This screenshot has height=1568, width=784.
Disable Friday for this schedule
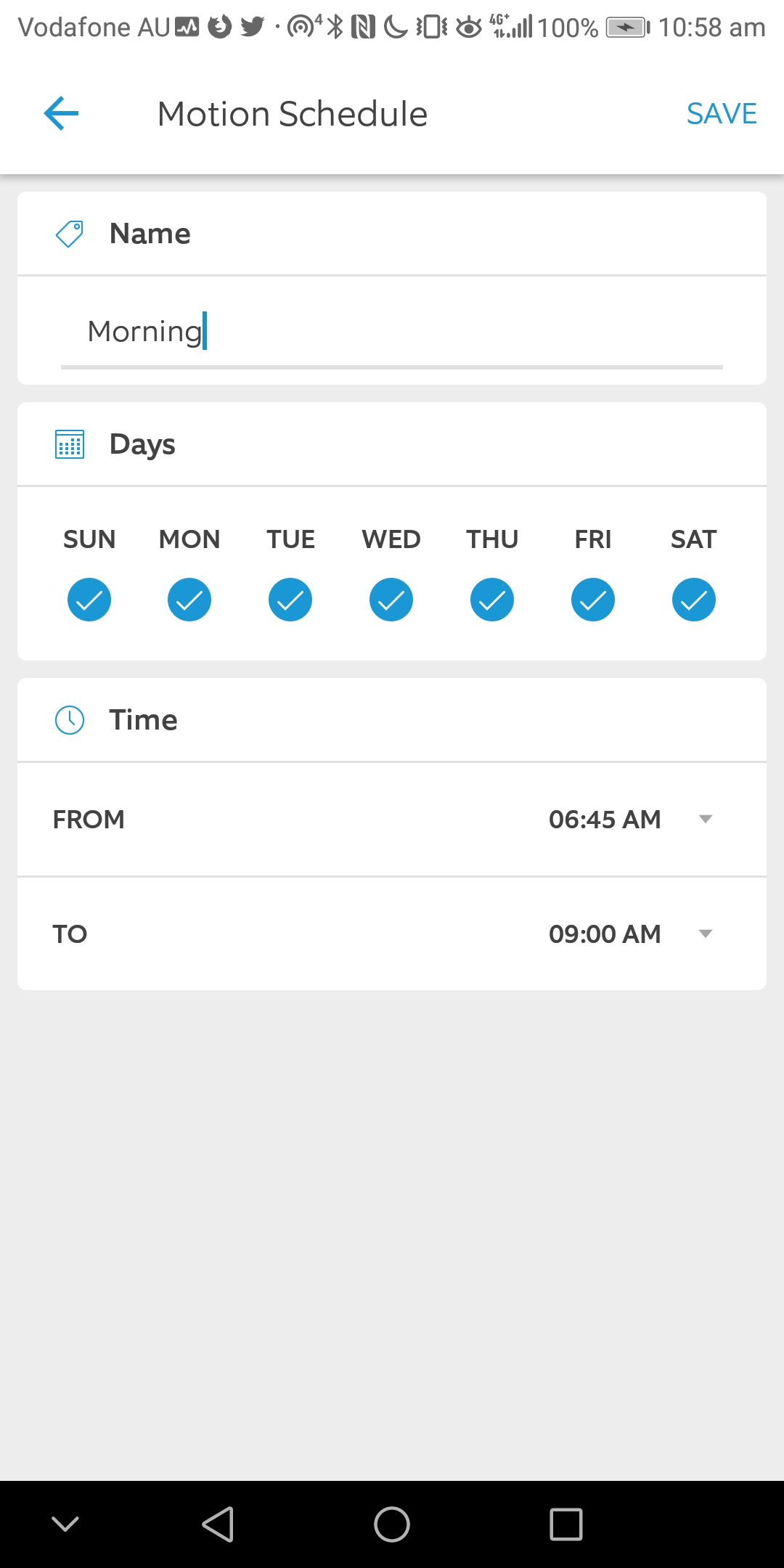593,600
